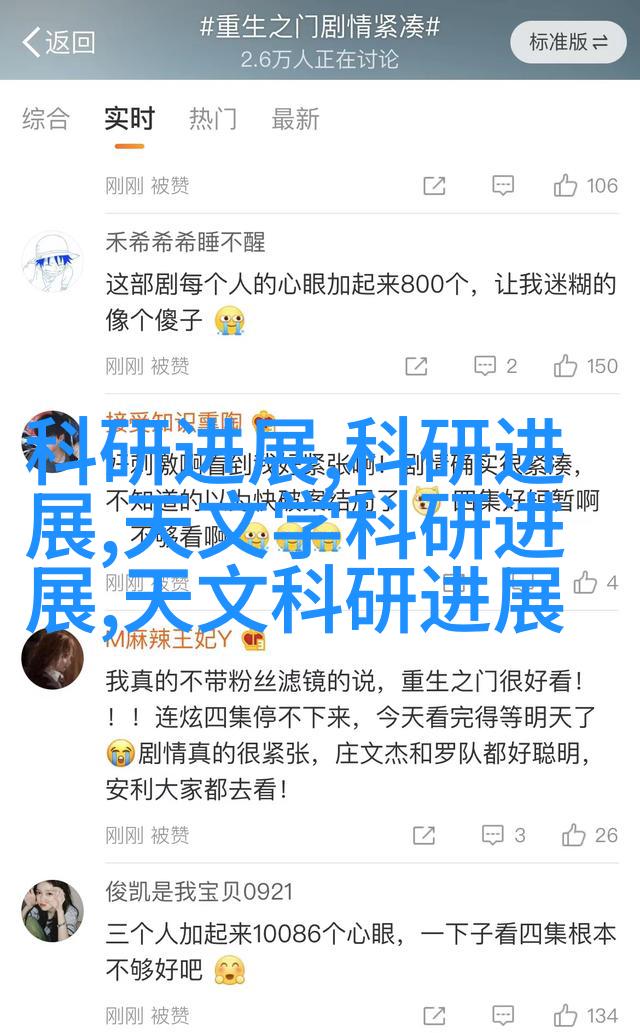This screenshot has height=1033, width=640.
Task: Like the post with 106 likes
Action: pyautogui.click(x=586, y=185)
